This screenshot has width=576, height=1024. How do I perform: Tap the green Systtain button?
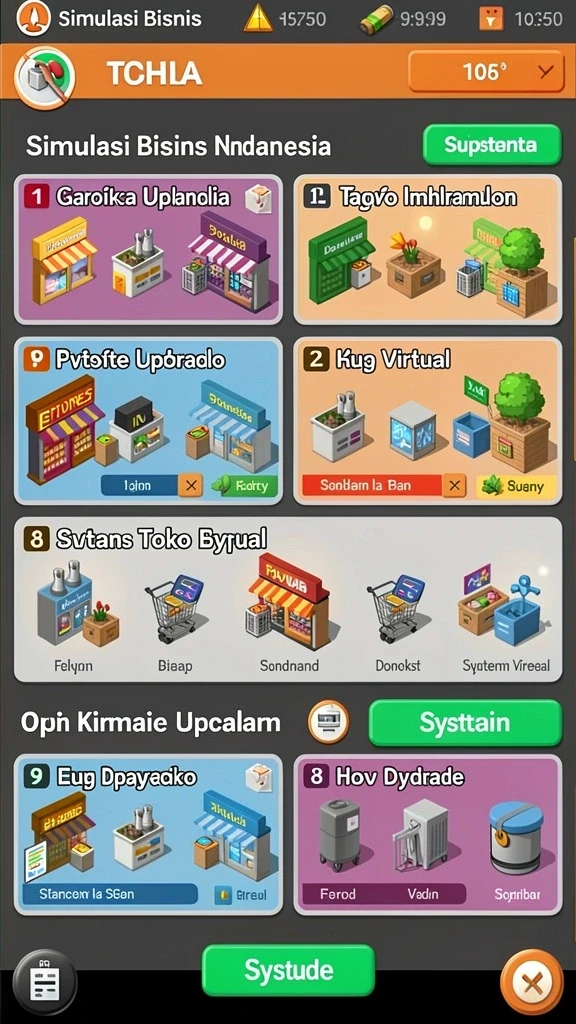point(465,723)
